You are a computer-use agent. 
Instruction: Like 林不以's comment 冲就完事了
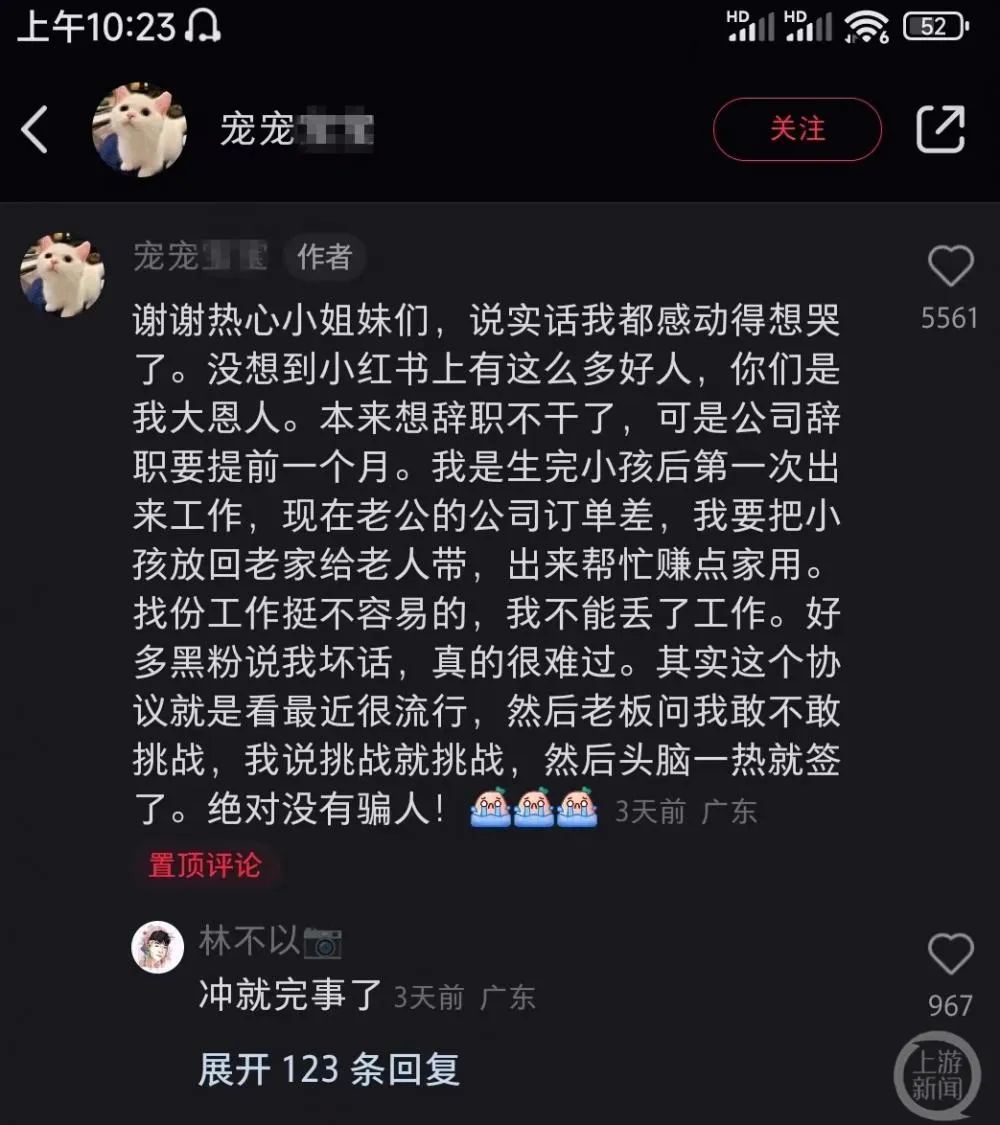pyautogui.click(x=950, y=955)
